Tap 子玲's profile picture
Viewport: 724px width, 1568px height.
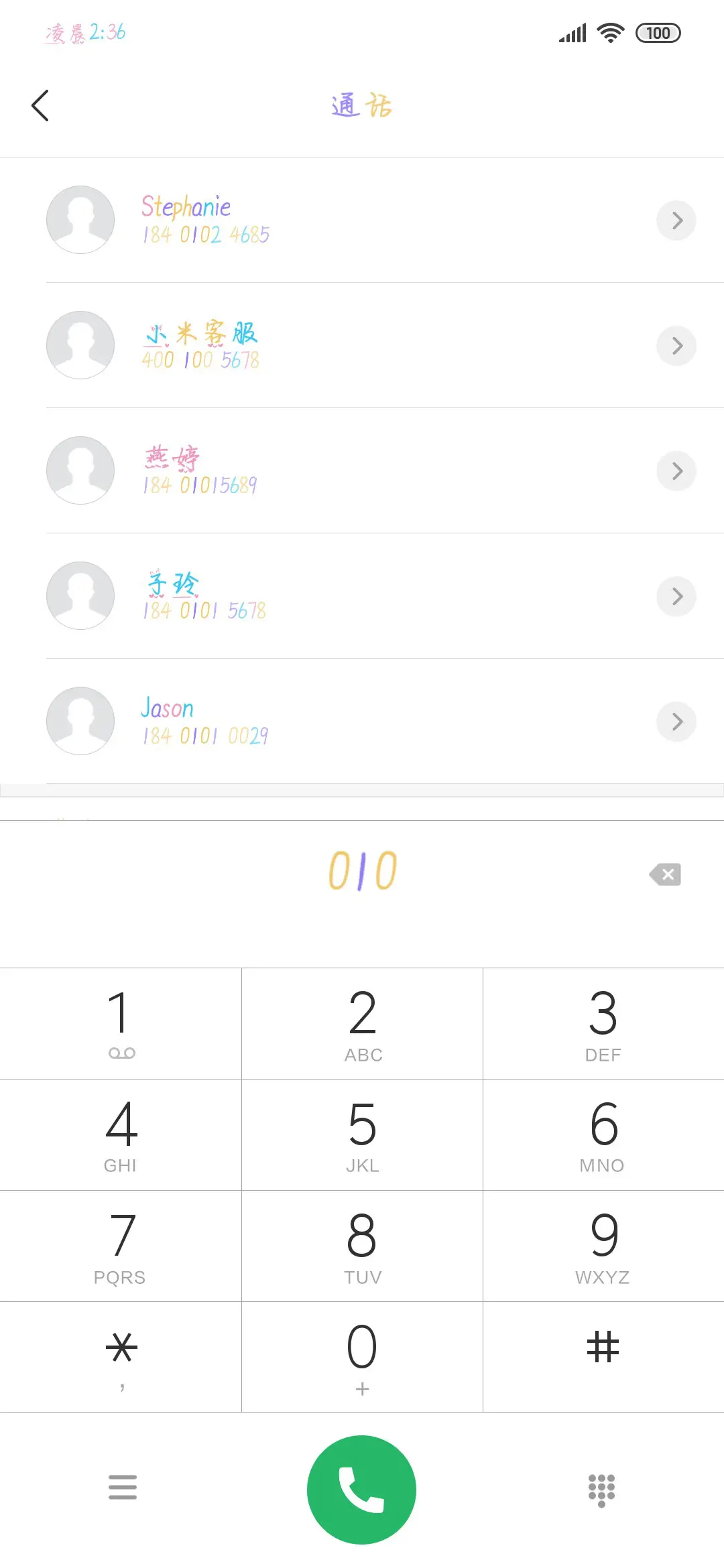[x=80, y=596]
